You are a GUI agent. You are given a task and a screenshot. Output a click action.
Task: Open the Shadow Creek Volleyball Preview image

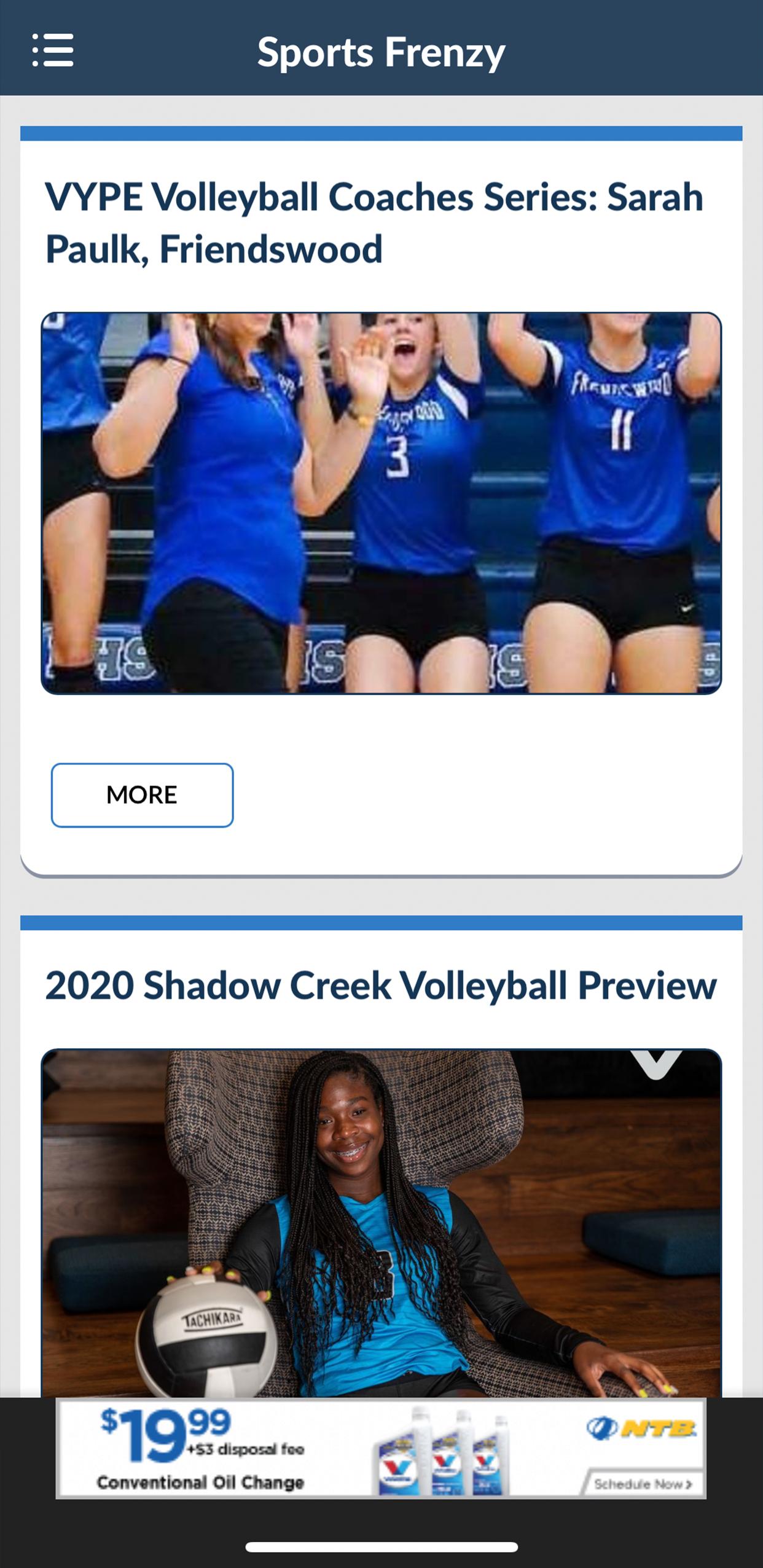(381, 1223)
